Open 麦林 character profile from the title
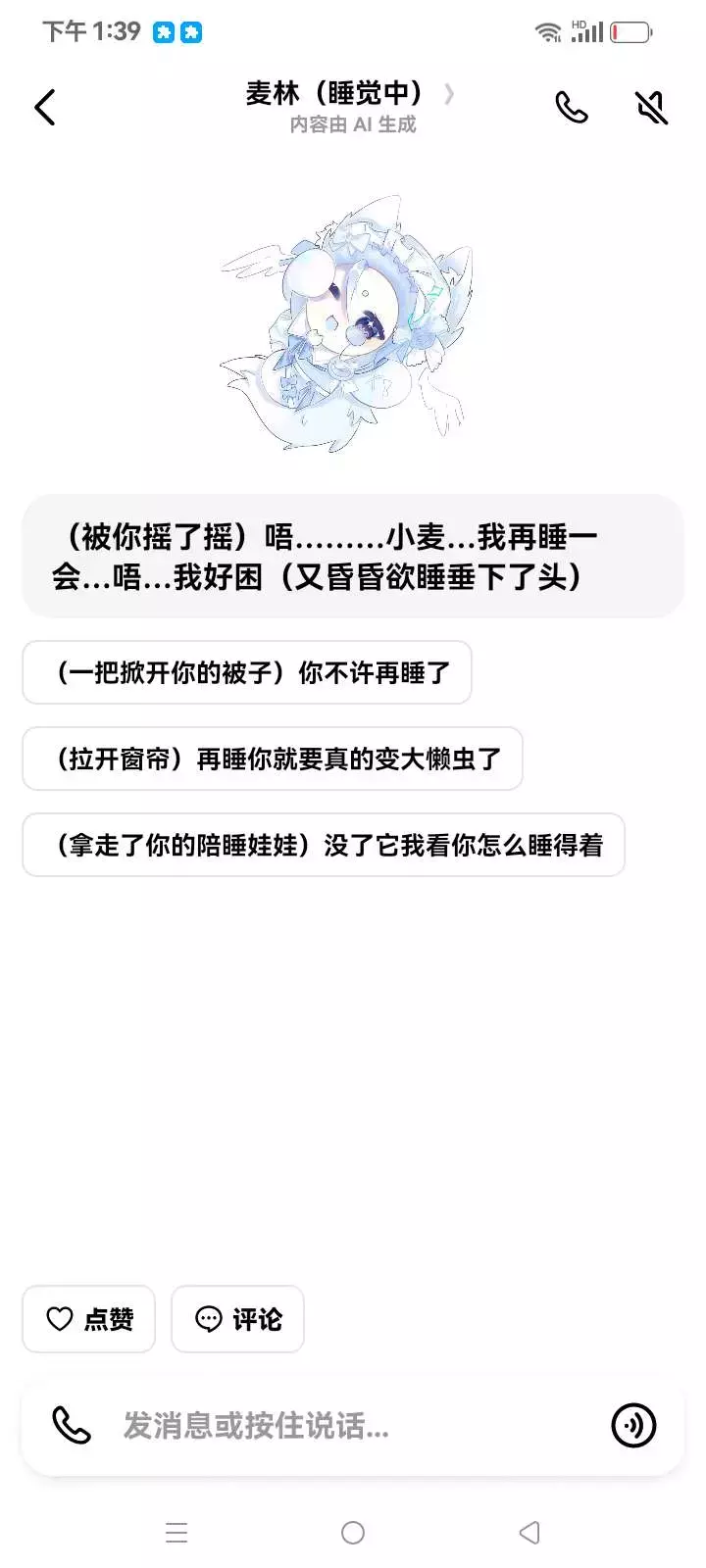This screenshot has width=706, height=1568. [x=350, y=94]
